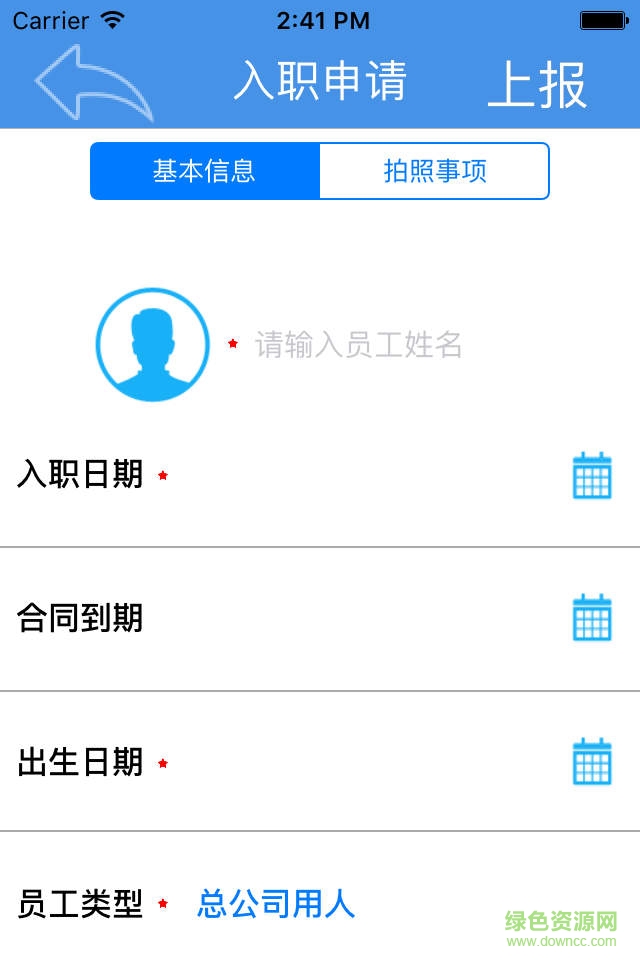
Task: Tap the employee avatar photo
Action: (x=152, y=345)
